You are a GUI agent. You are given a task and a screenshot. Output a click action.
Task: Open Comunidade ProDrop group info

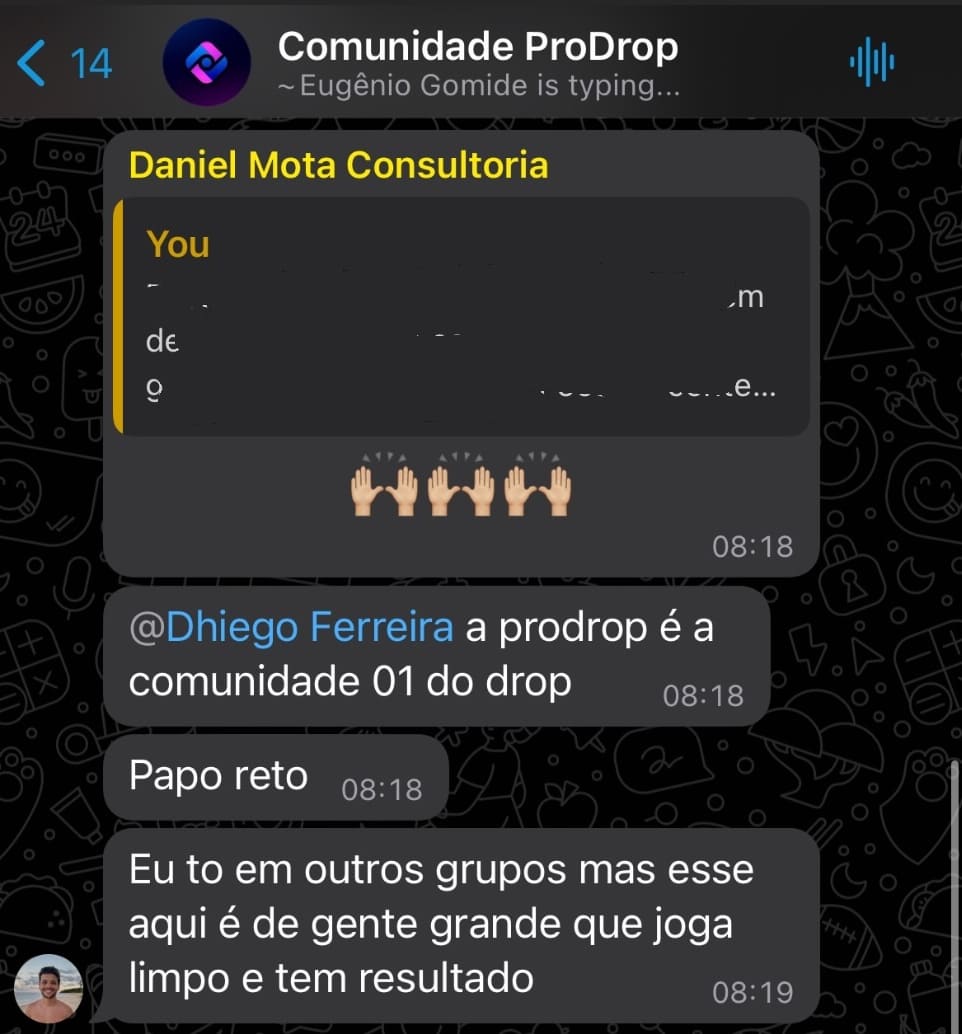click(x=478, y=62)
